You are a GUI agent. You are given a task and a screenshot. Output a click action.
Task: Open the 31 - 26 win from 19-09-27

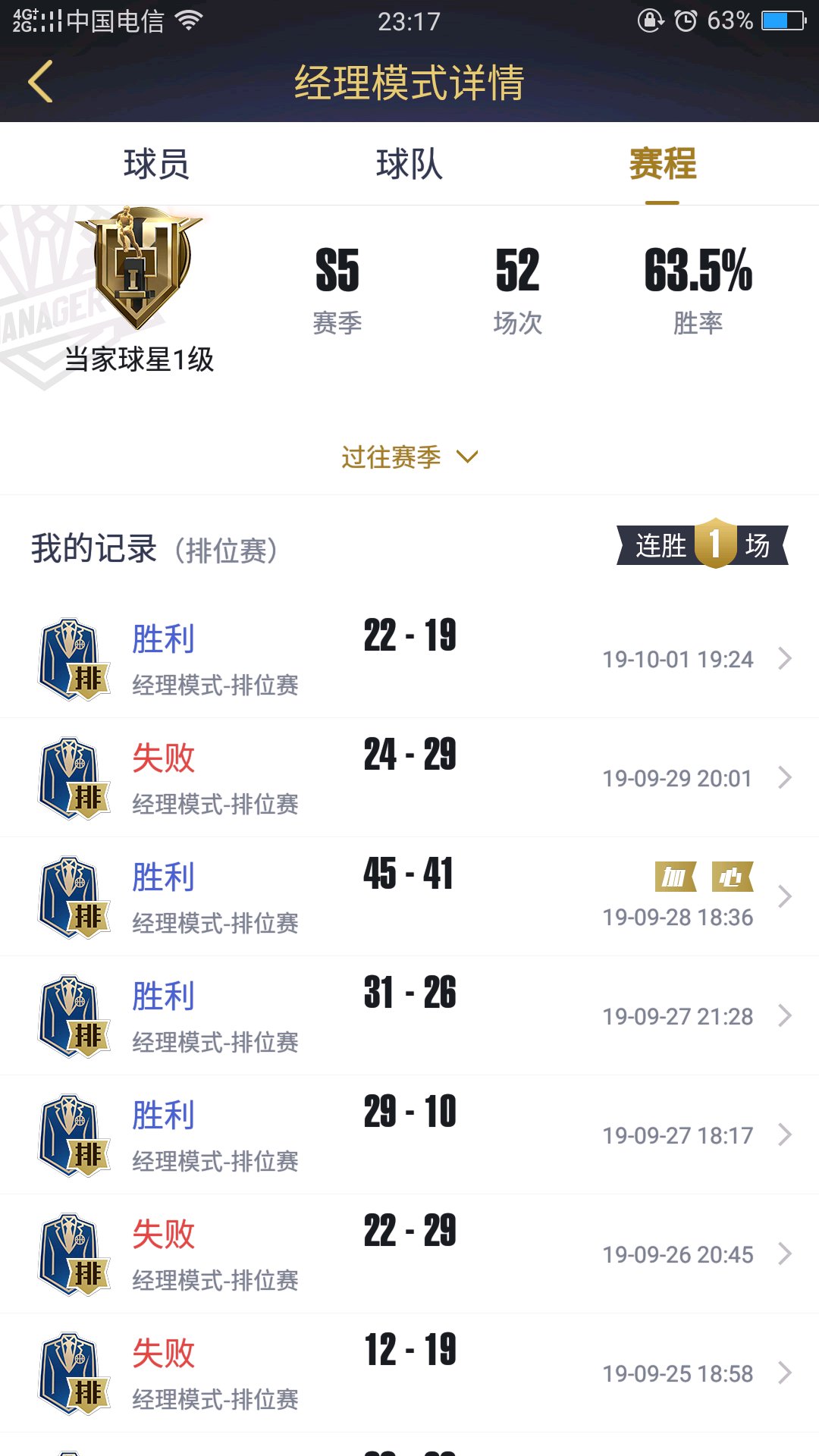pos(409,1015)
